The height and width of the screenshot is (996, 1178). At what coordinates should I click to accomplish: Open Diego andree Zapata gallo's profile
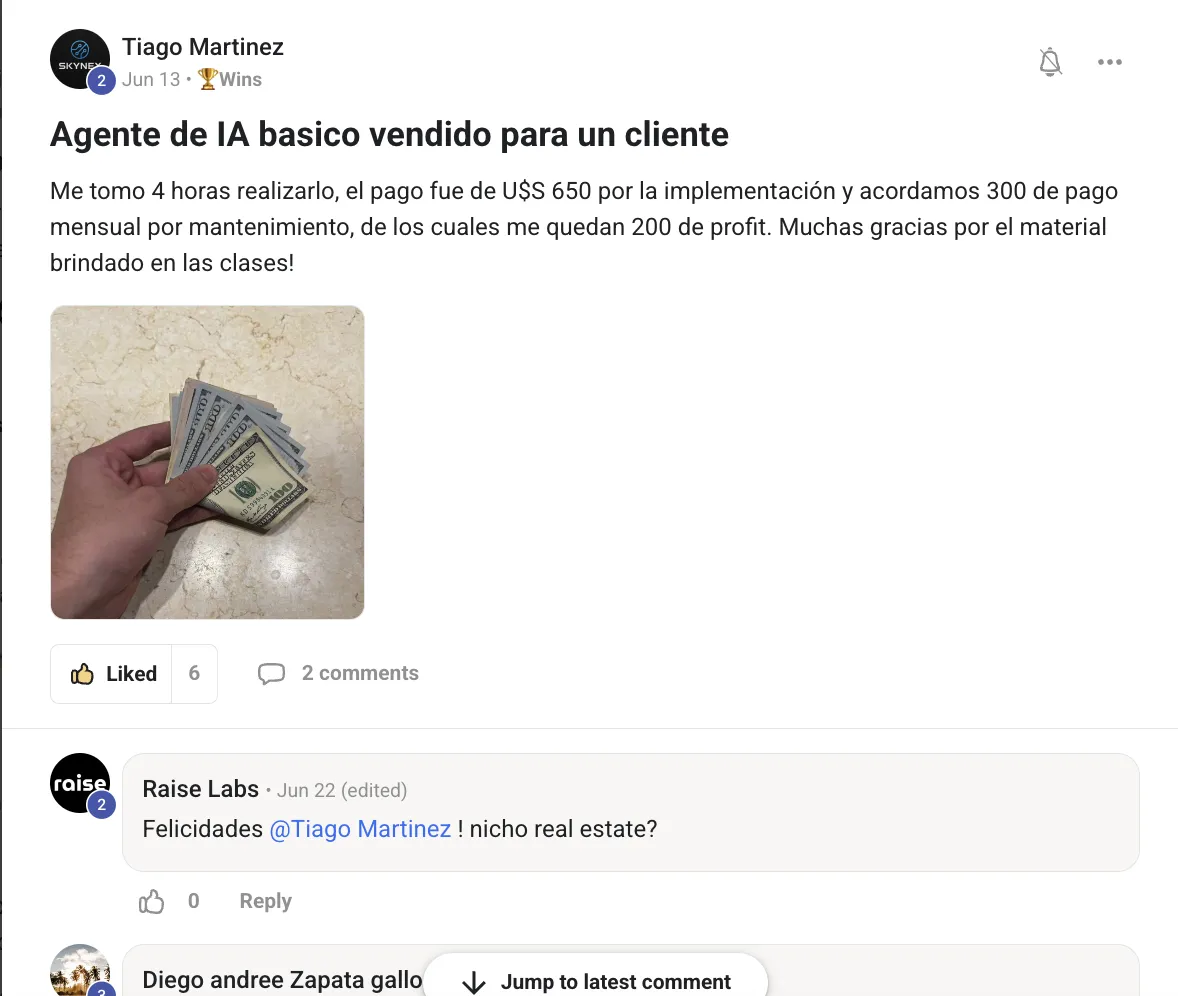tap(282, 979)
